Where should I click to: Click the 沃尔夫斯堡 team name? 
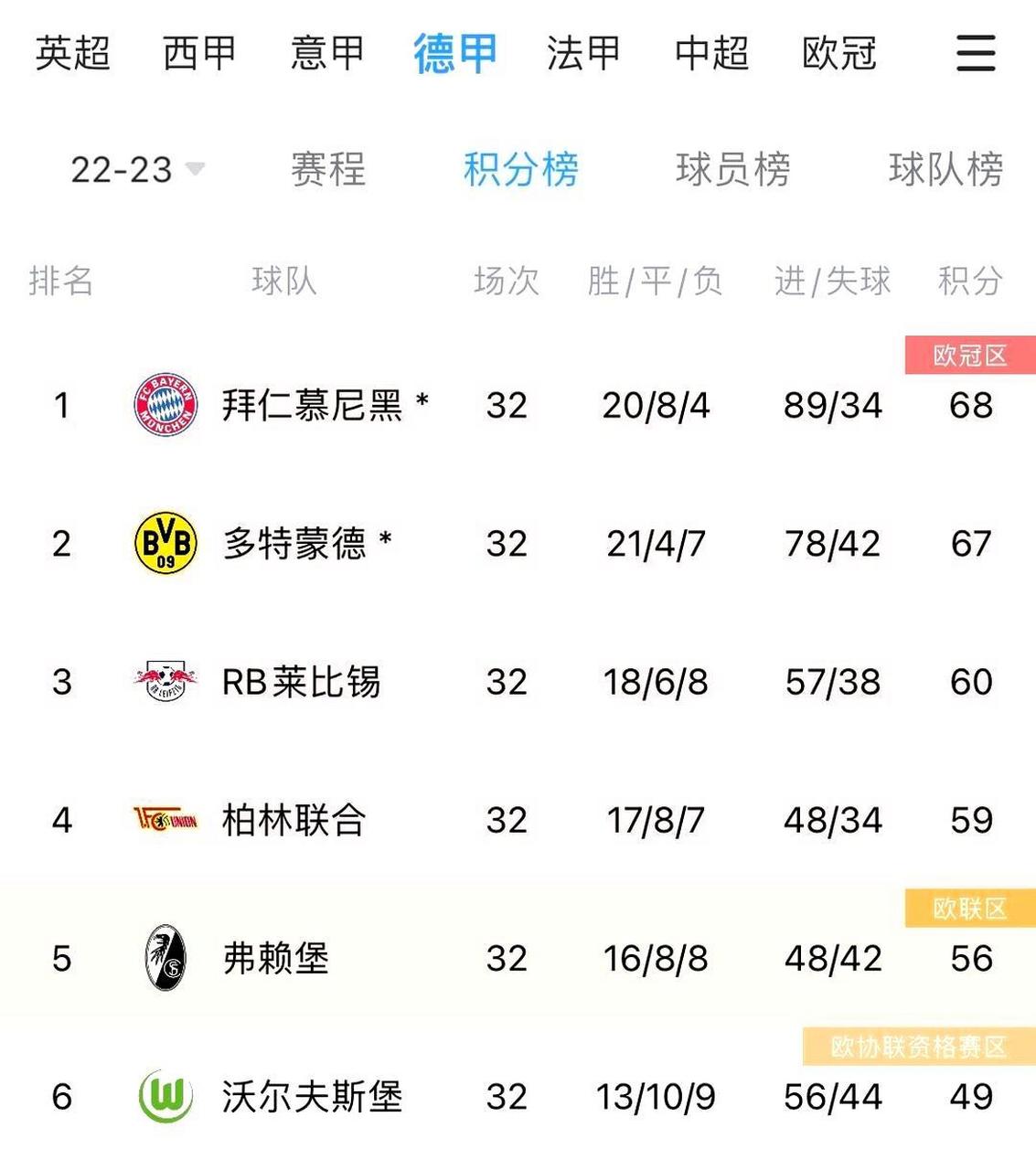pos(311,1096)
